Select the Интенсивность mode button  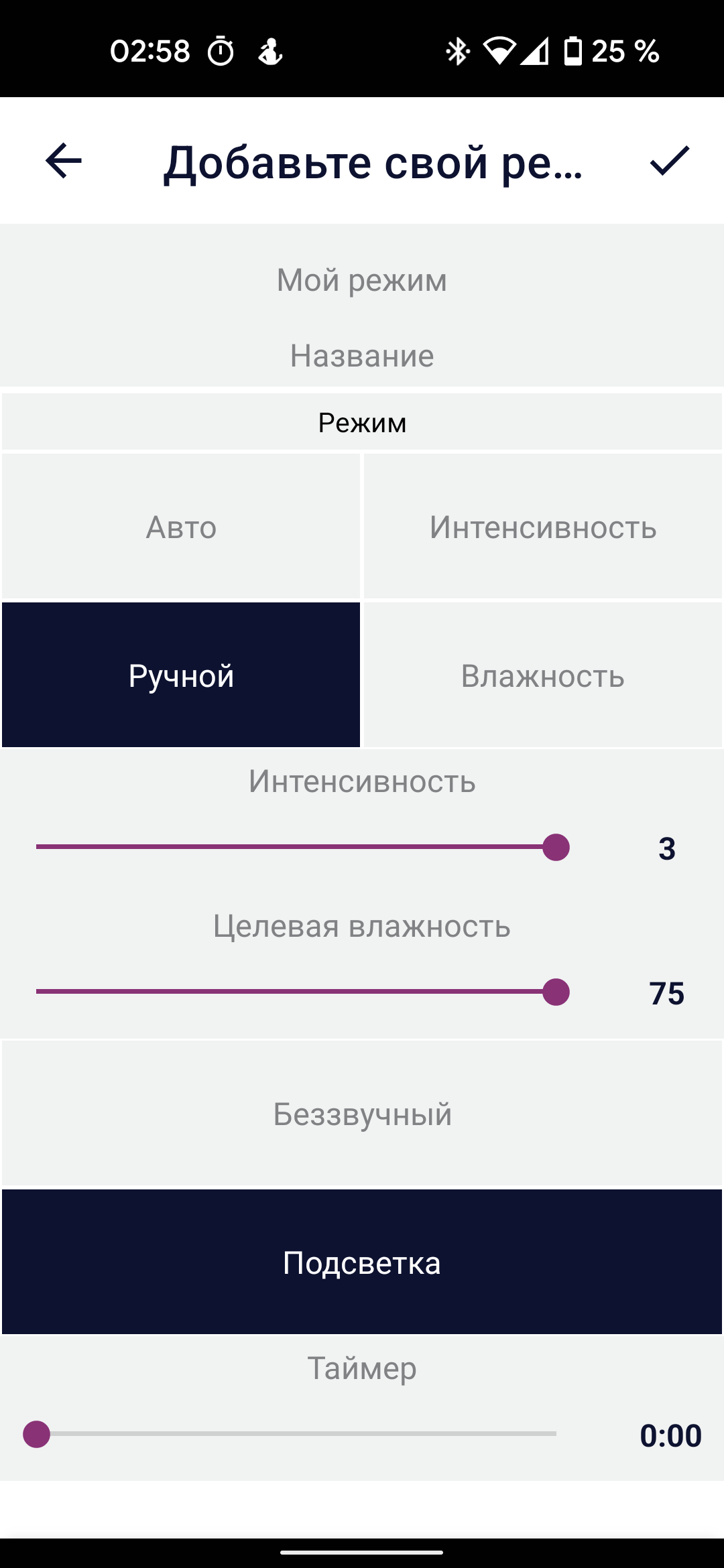[543, 527]
